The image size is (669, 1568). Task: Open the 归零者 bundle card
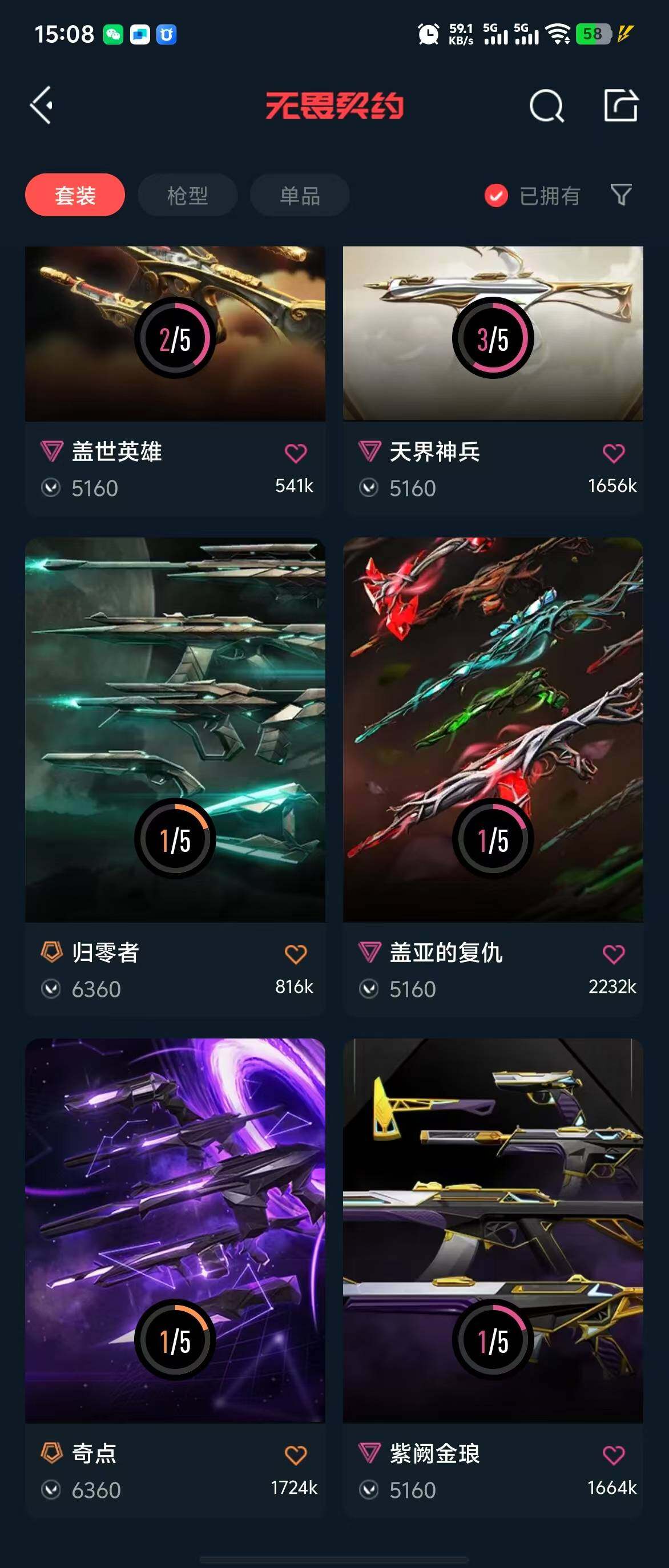[x=175, y=730]
